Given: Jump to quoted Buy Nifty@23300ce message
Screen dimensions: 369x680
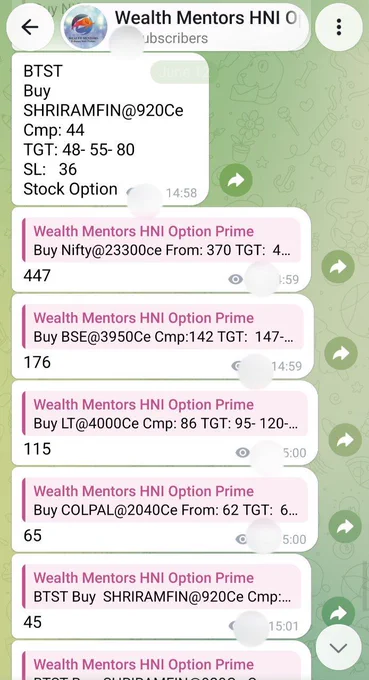Looking at the screenshot, I should [x=161, y=240].
